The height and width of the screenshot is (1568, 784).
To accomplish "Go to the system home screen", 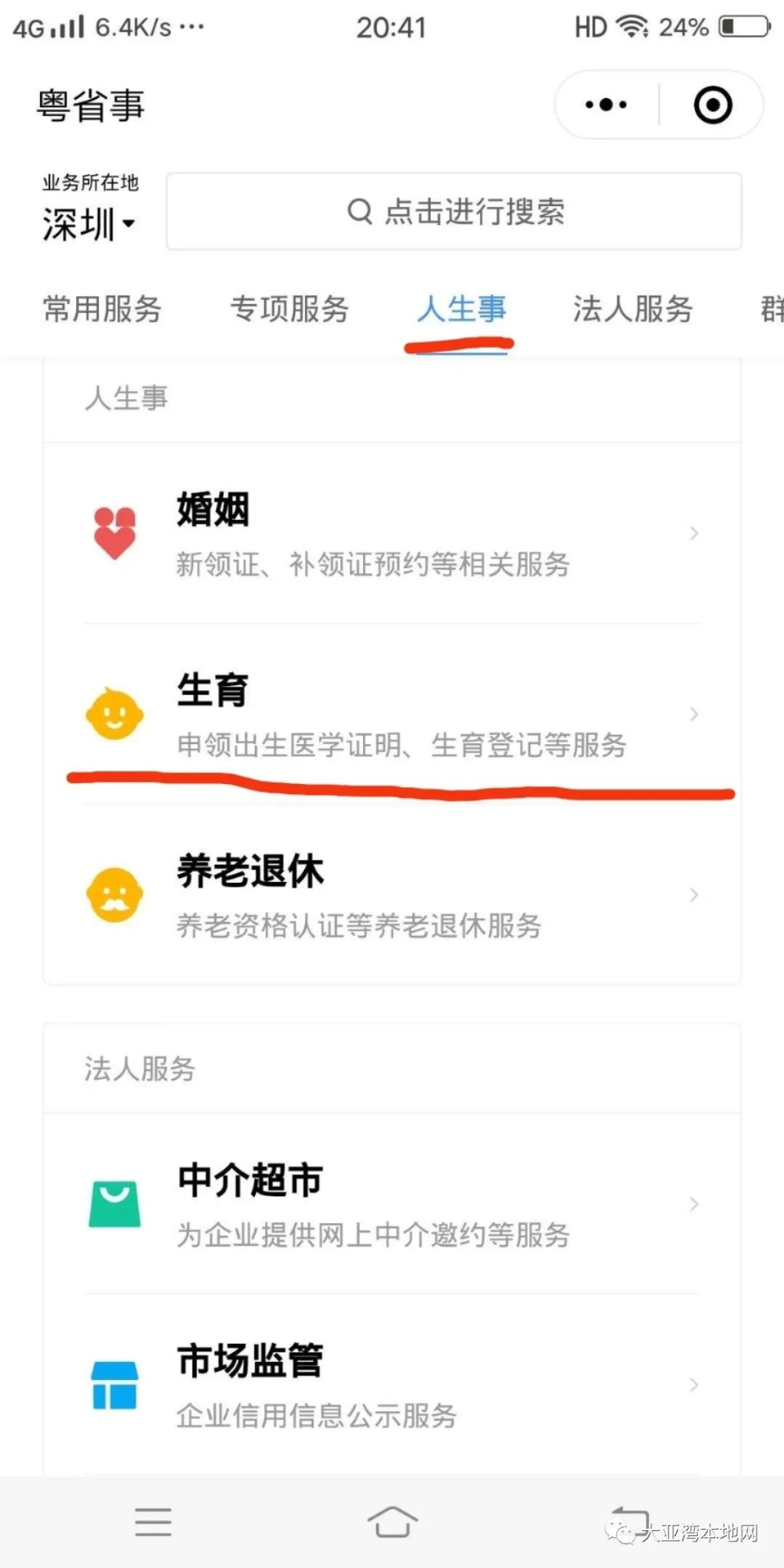I will click(392, 1522).
